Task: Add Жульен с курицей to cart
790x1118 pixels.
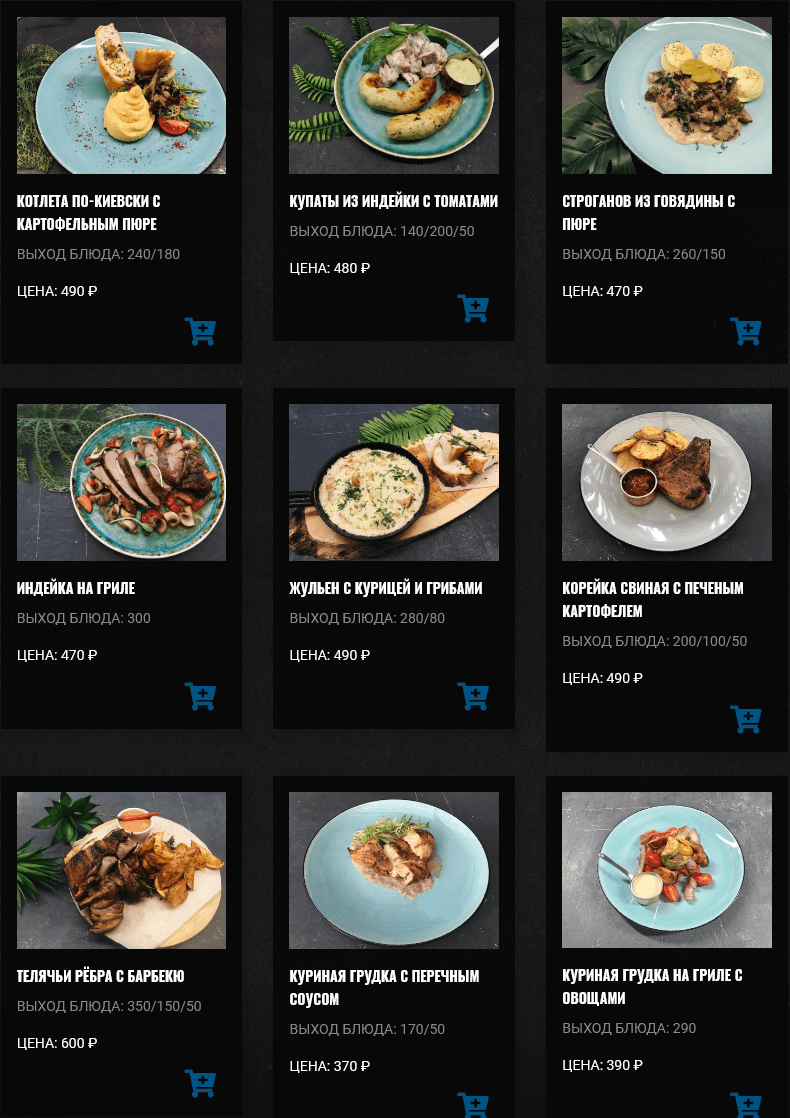Action: (x=473, y=695)
